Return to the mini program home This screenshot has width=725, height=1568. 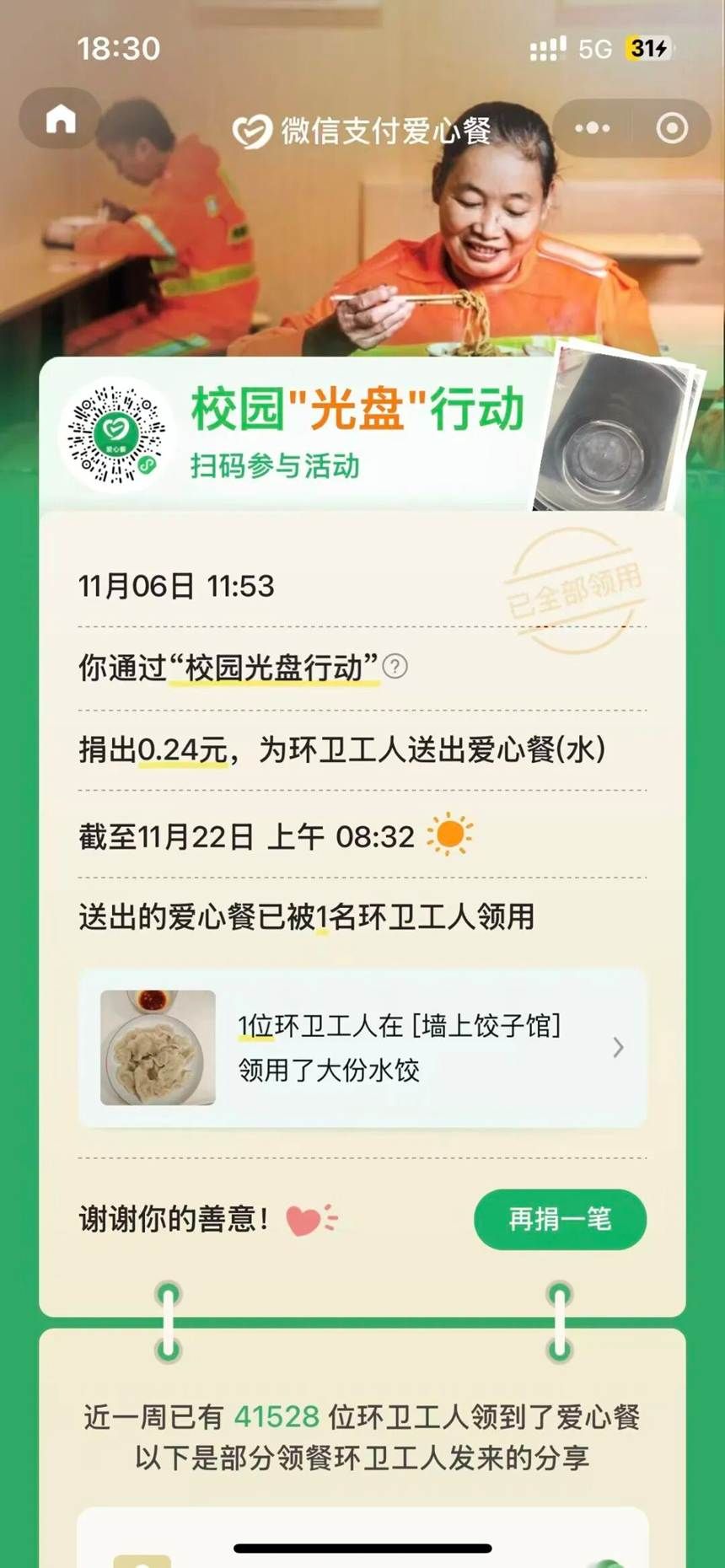(60, 119)
